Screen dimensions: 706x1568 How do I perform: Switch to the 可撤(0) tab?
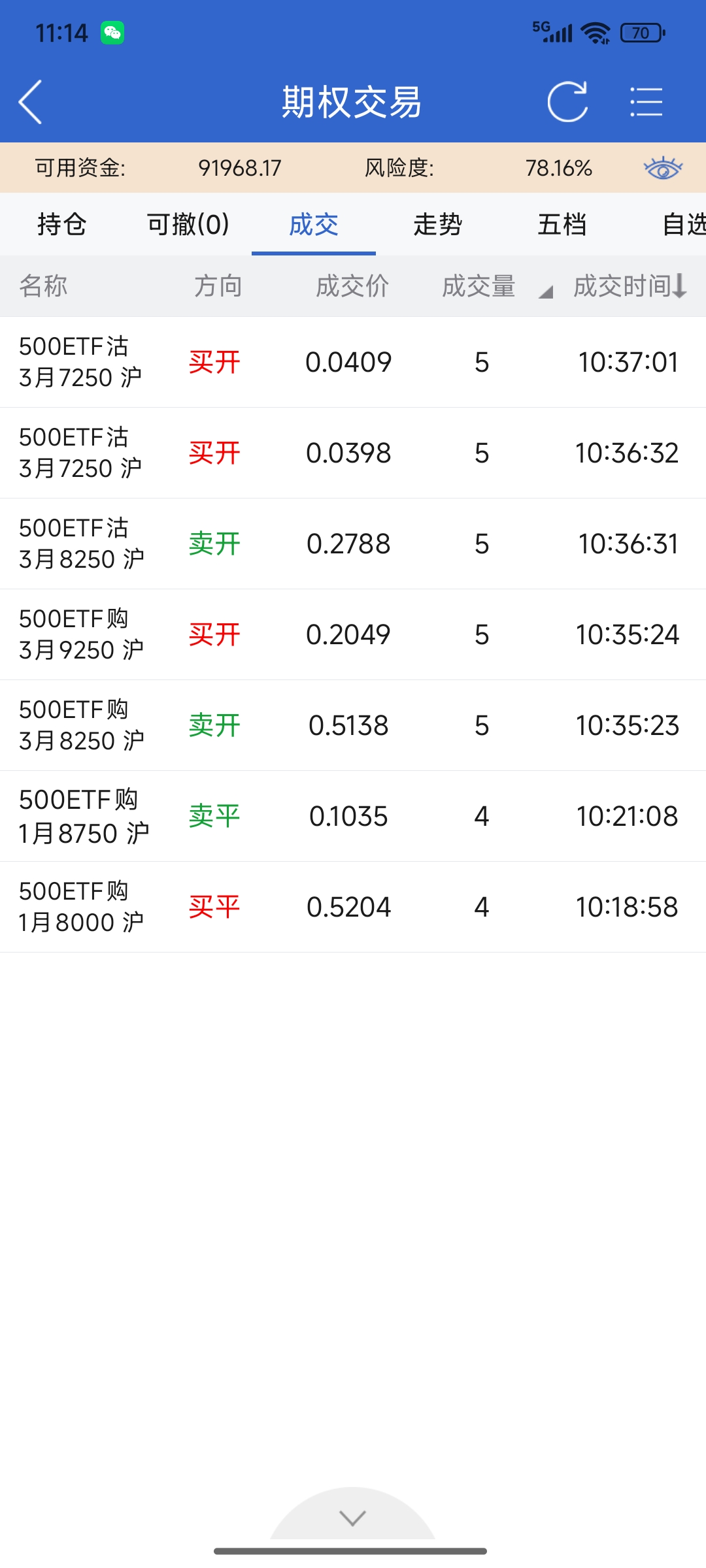pyautogui.click(x=188, y=224)
